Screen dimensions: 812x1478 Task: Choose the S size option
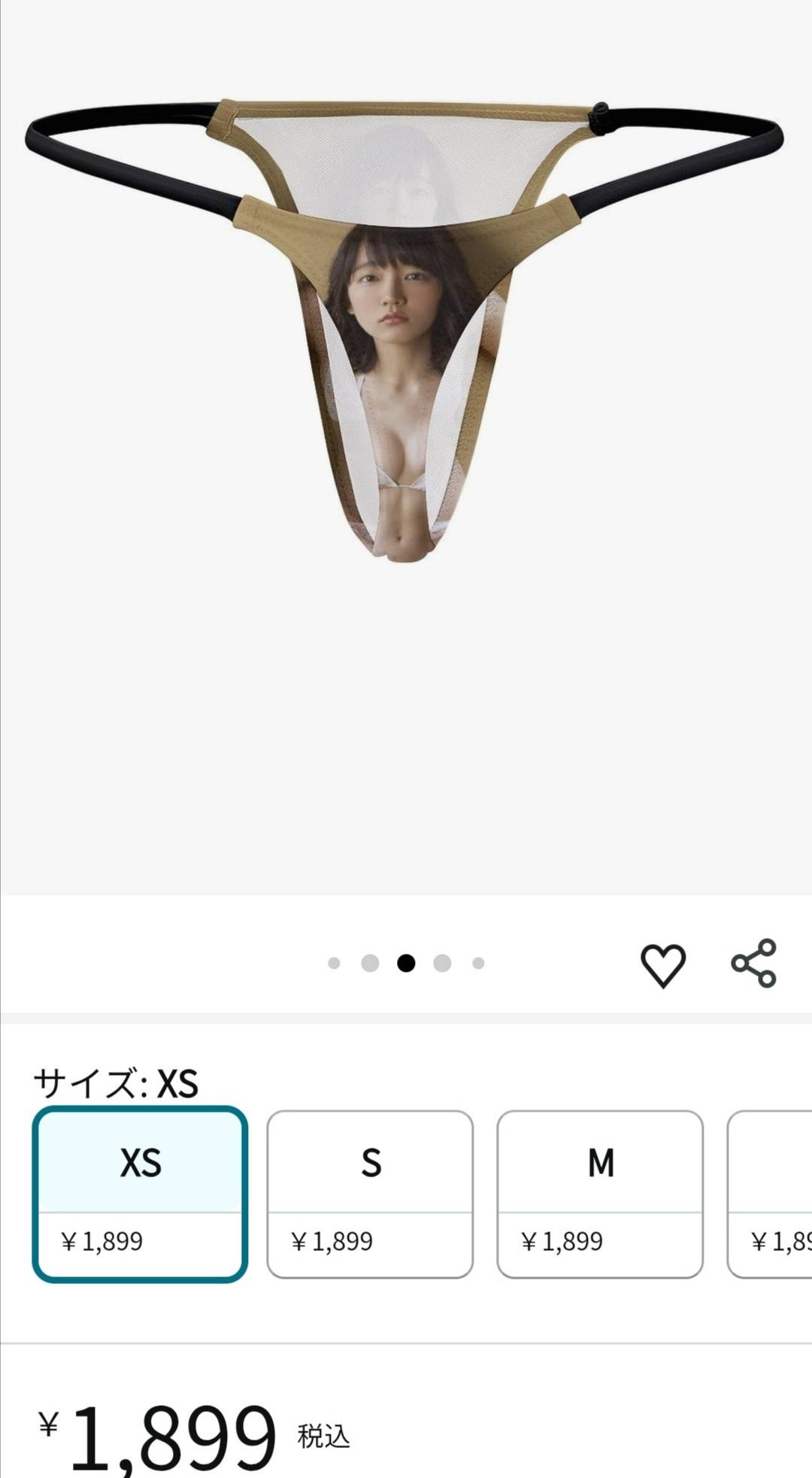tap(370, 1194)
